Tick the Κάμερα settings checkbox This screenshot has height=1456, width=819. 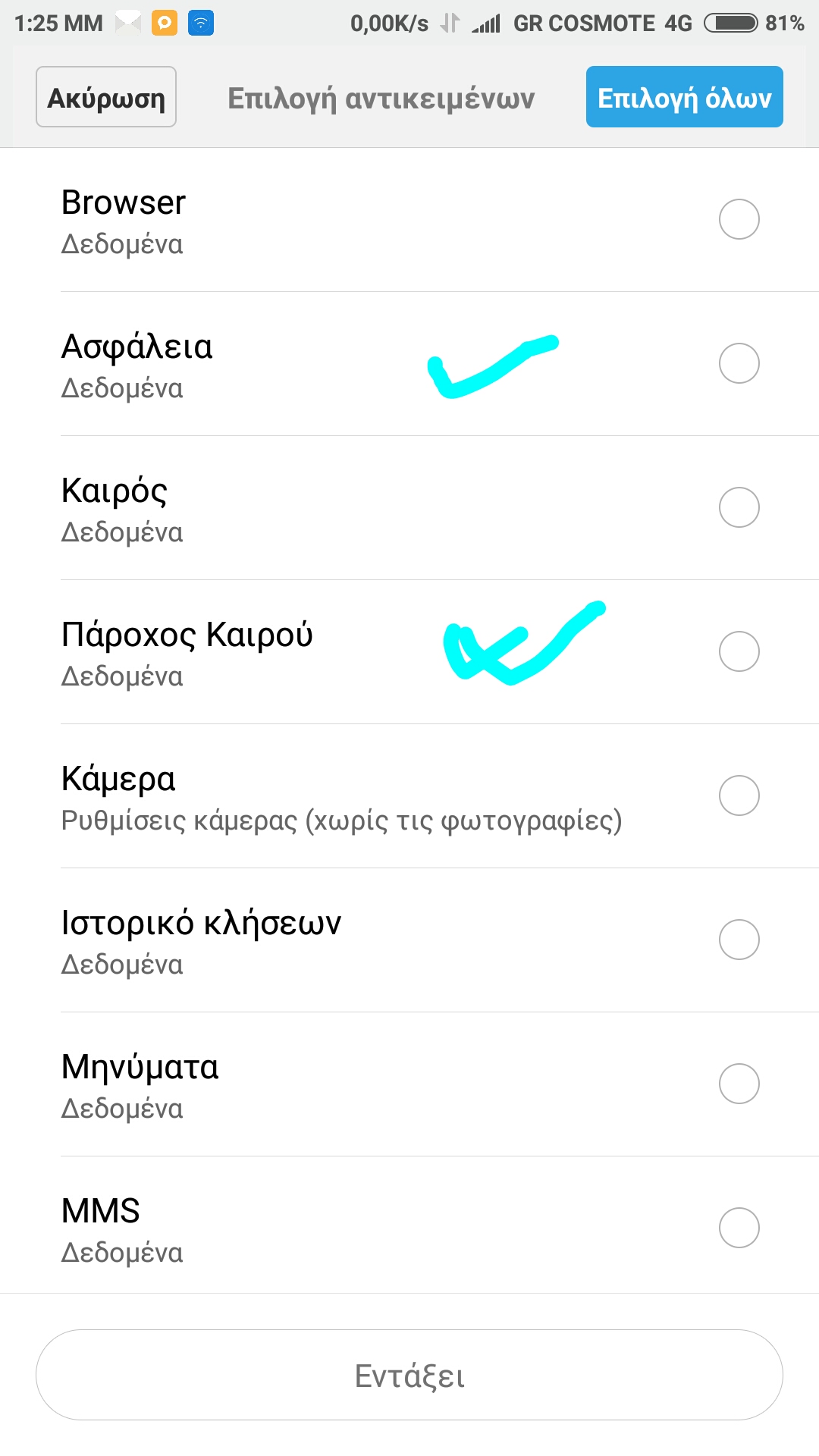tap(739, 796)
